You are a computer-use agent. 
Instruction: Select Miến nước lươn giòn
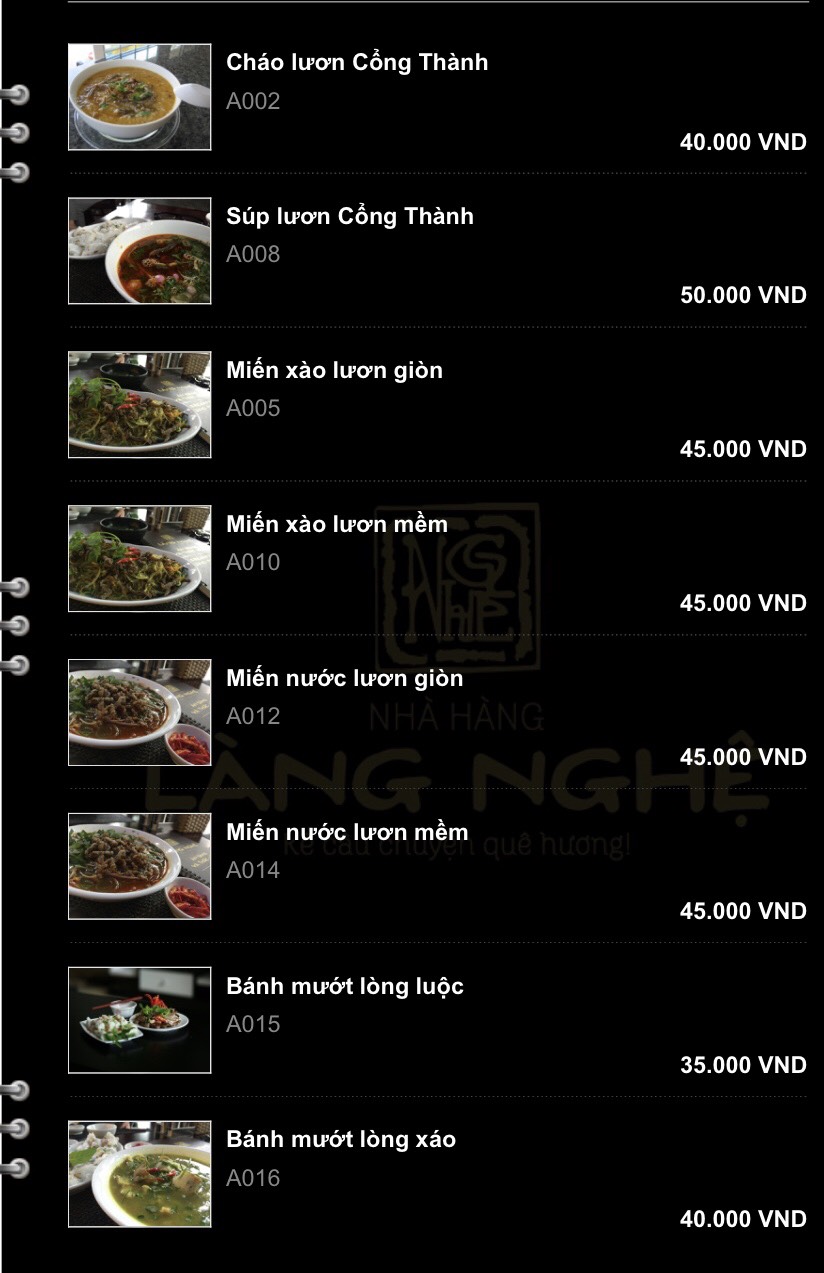coord(344,679)
